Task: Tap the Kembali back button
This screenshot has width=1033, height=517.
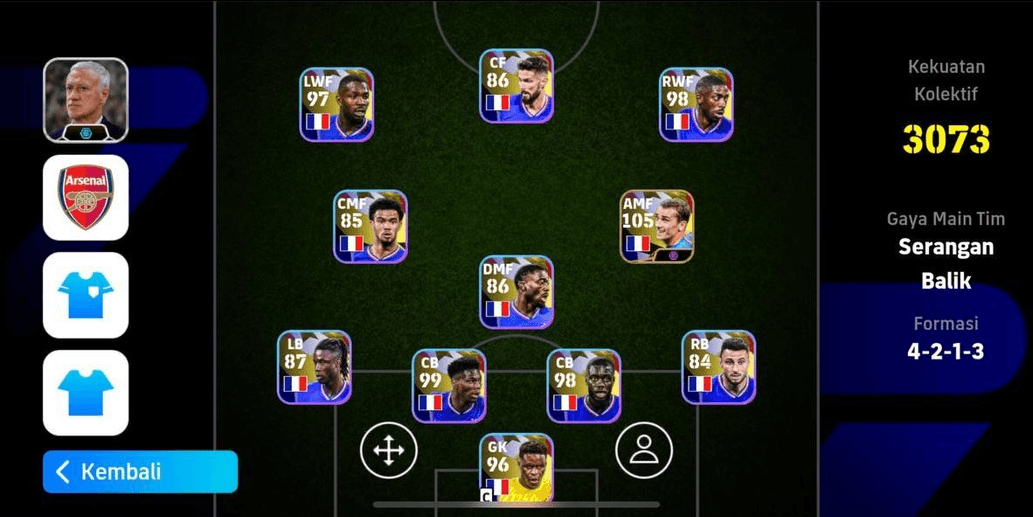Action: 140,472
